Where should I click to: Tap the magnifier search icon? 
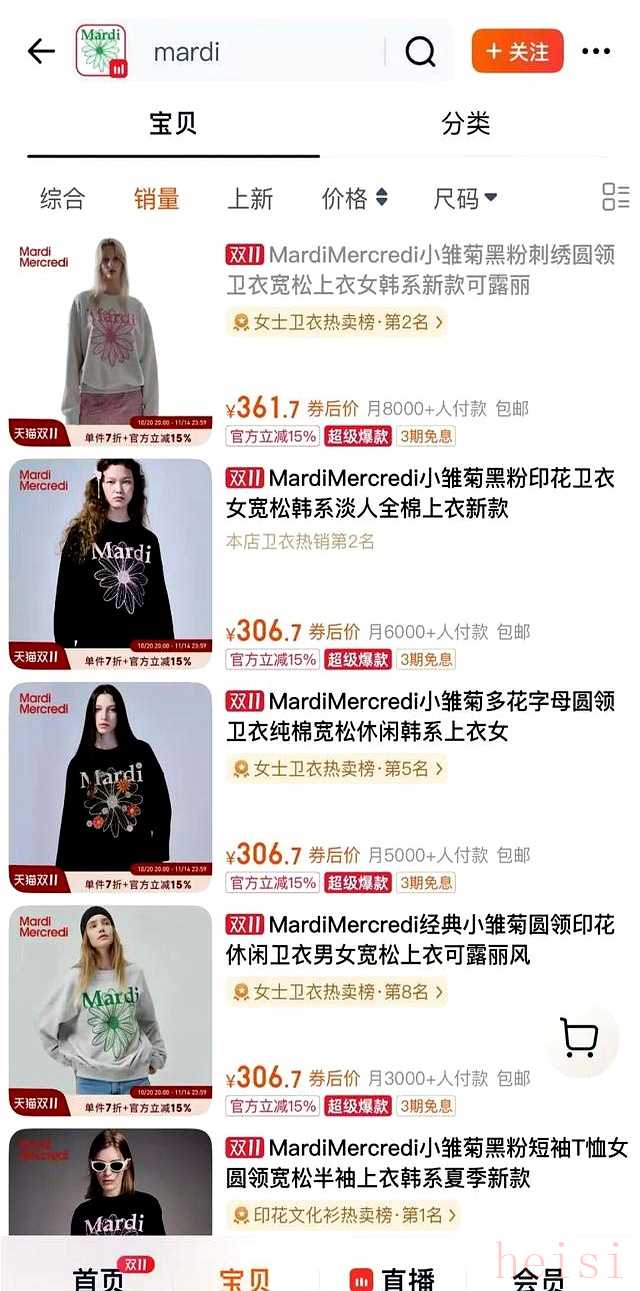point(420,52)
